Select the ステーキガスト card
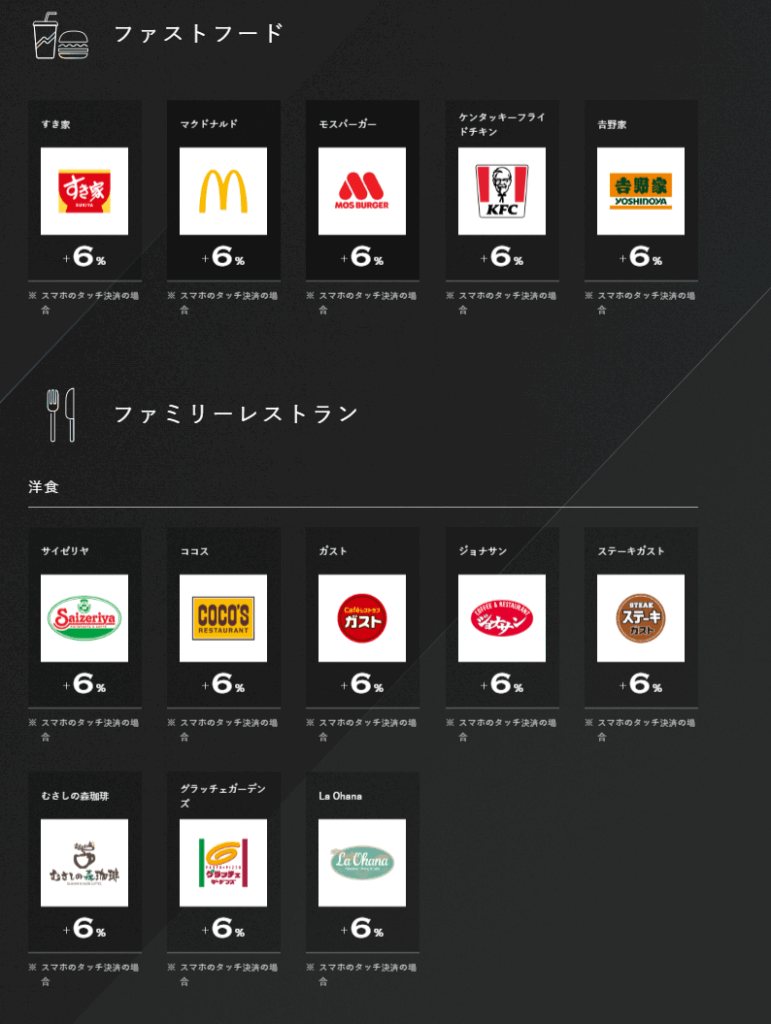 click(x=641, y=618)
